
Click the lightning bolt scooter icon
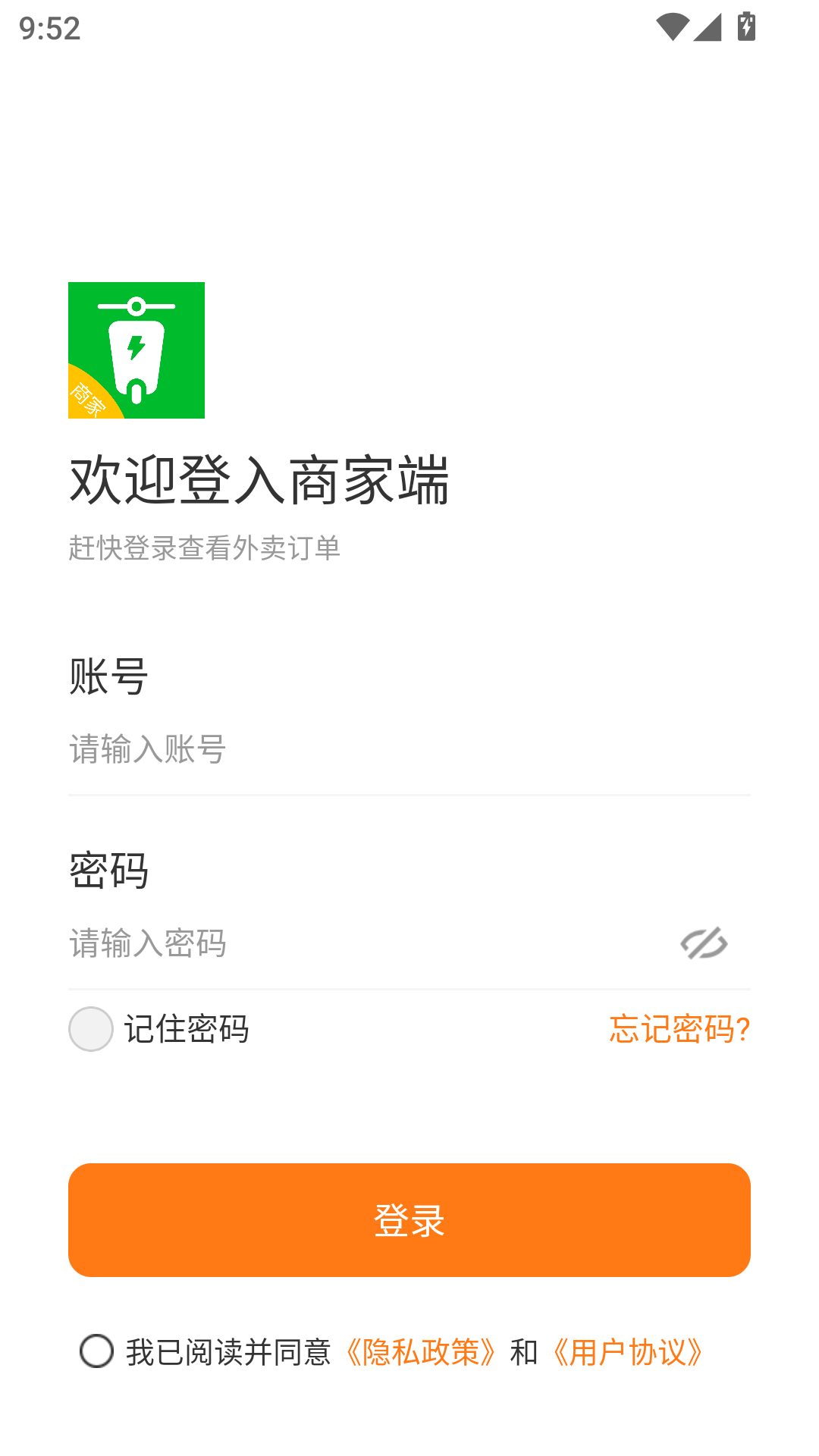coord(136,349)
